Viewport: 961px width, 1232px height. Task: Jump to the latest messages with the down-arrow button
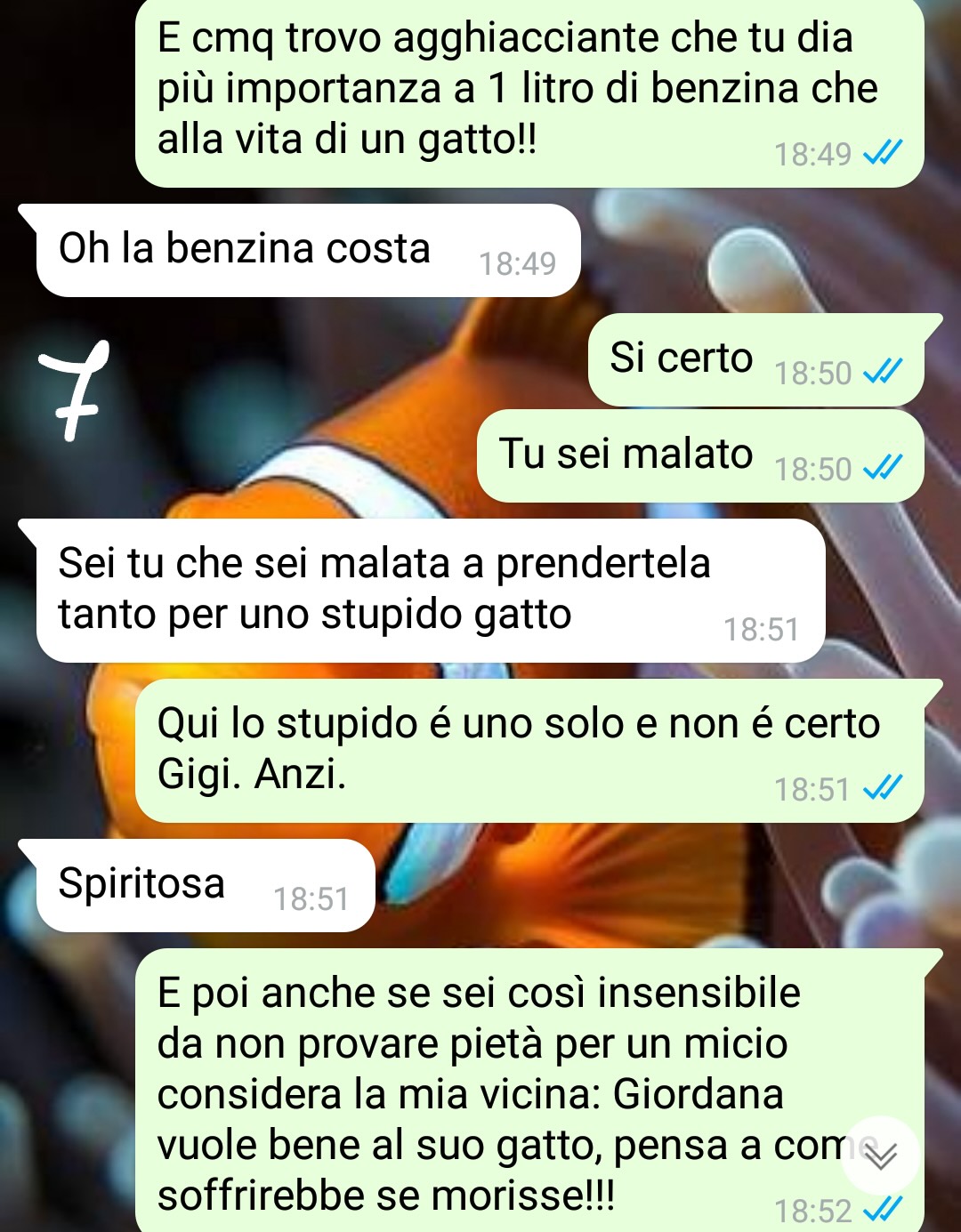(x=880, y=1155)
